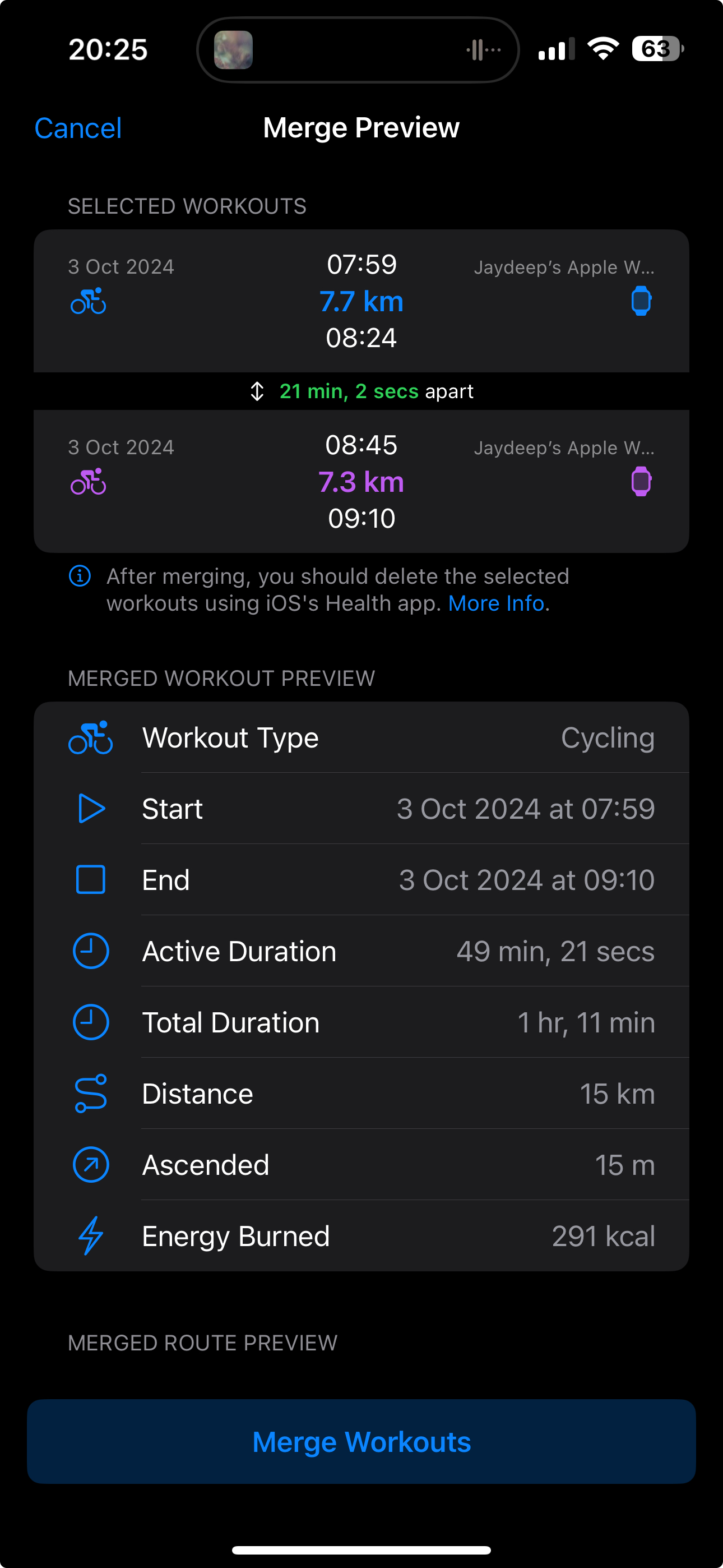
Task: Open the More Info link
Action: (496, 603)
